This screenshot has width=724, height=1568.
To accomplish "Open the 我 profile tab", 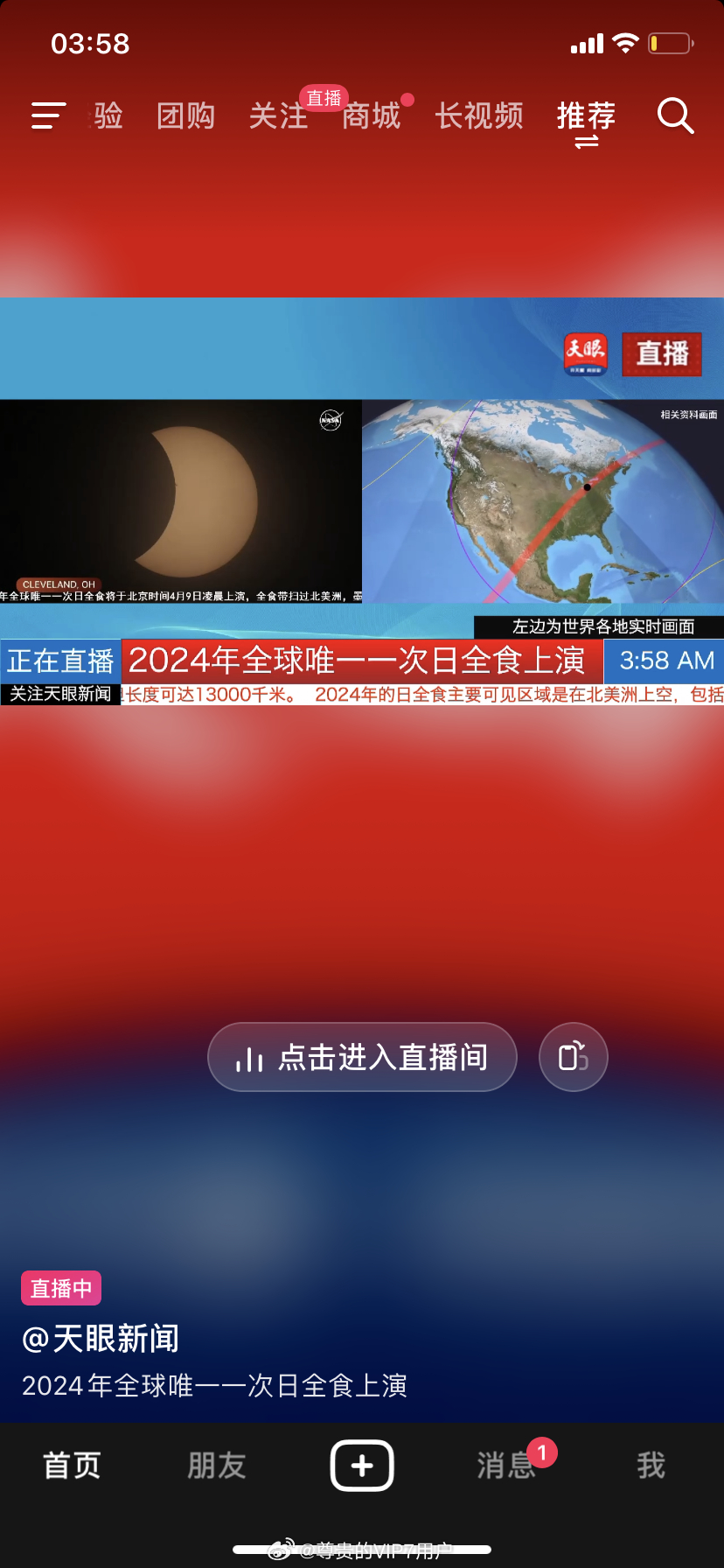I will pos(651,1465).
